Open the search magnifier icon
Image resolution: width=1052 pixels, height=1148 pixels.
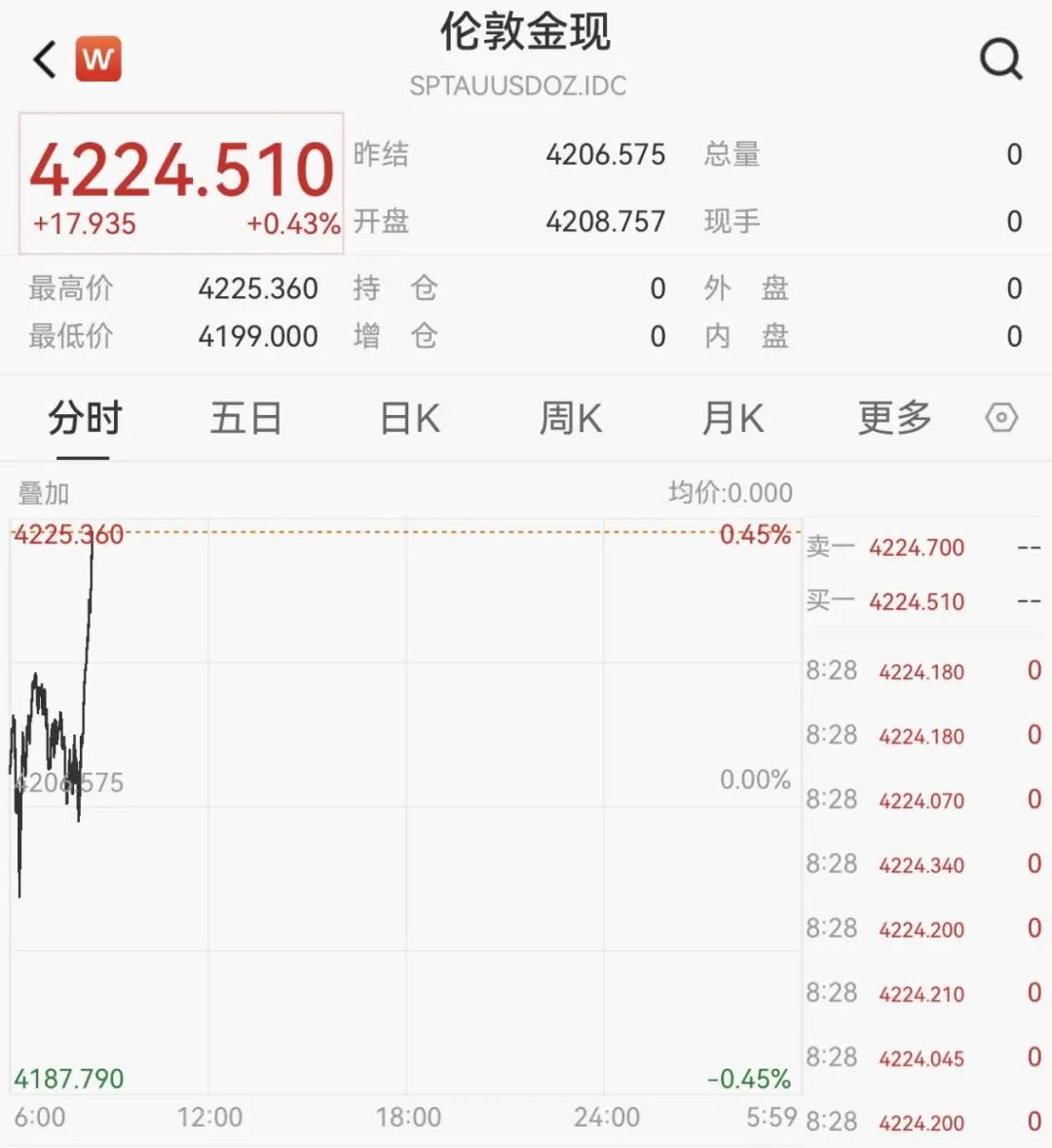point(1000,59)
